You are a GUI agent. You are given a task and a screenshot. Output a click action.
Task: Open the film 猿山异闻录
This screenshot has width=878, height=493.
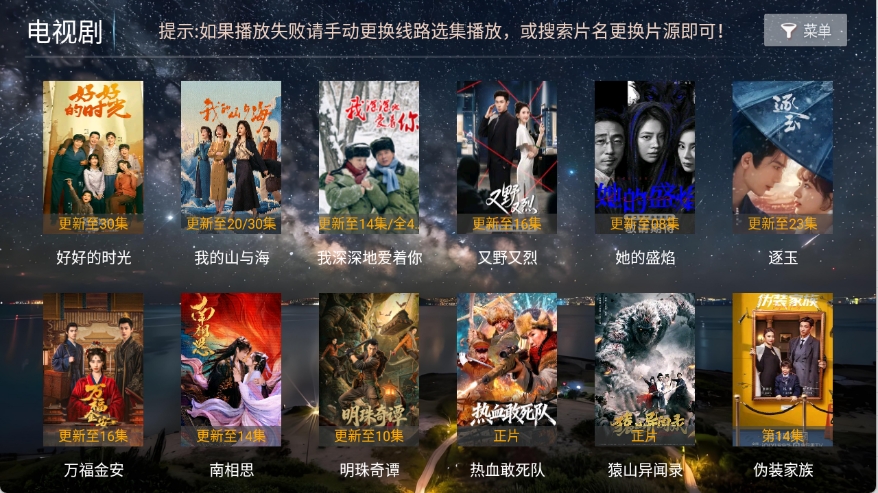[645, 369]
